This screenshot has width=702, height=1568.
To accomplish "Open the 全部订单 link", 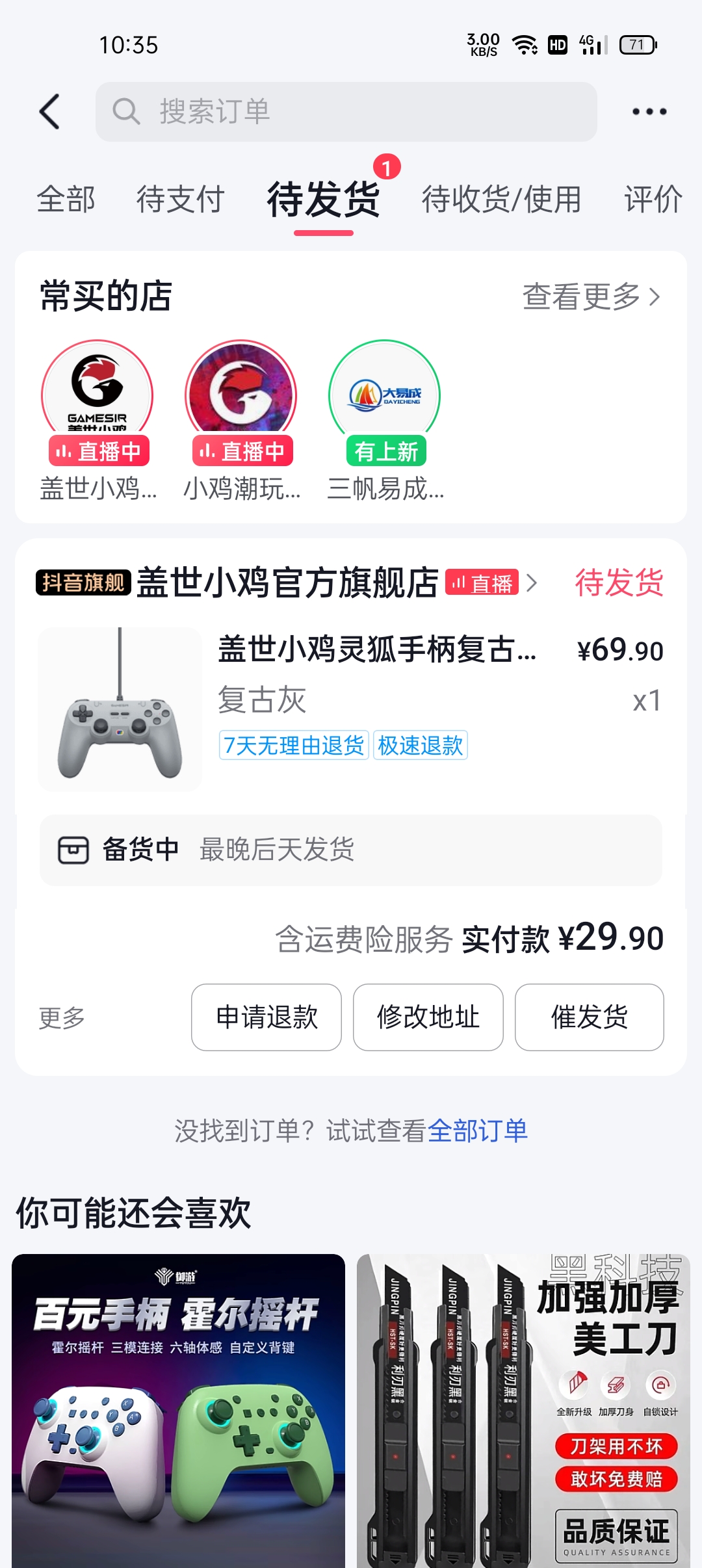I will tap(477, 1131).
